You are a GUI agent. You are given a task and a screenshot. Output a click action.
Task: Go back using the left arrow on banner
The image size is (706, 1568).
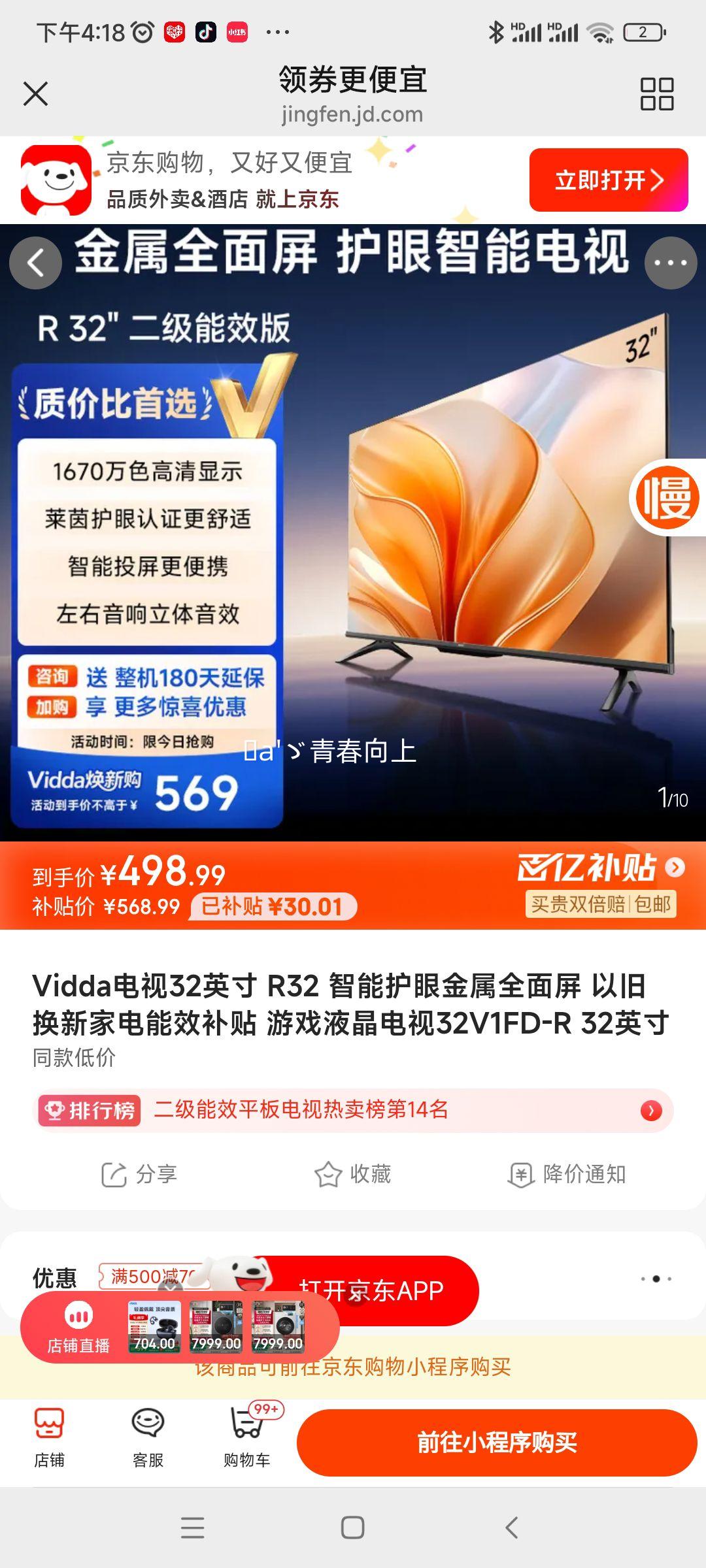37,262
